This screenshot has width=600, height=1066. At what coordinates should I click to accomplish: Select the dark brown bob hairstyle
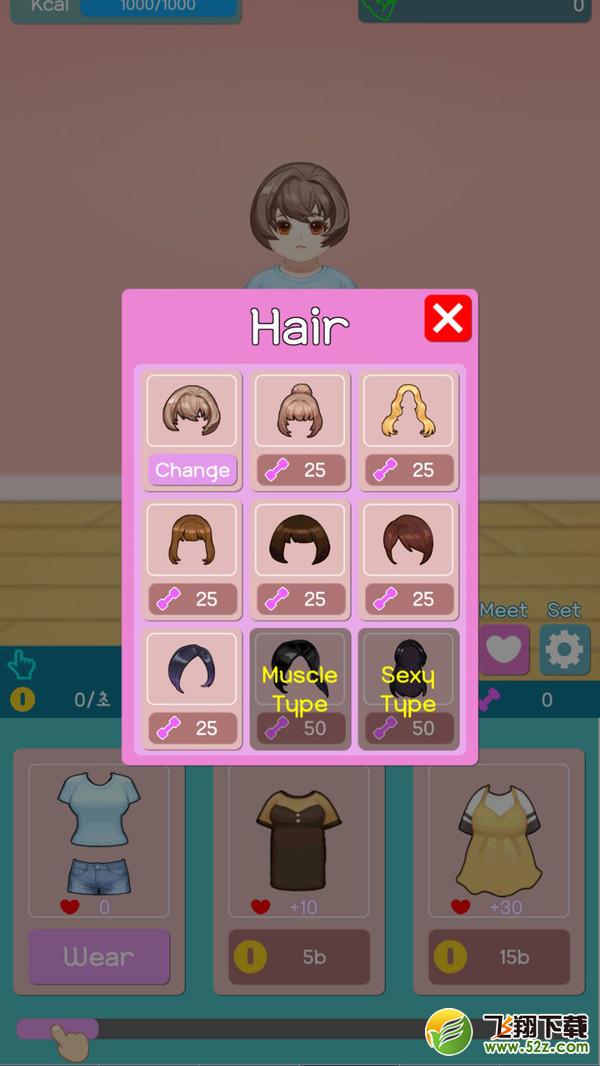pyautogui.click(x=301, y=560)
